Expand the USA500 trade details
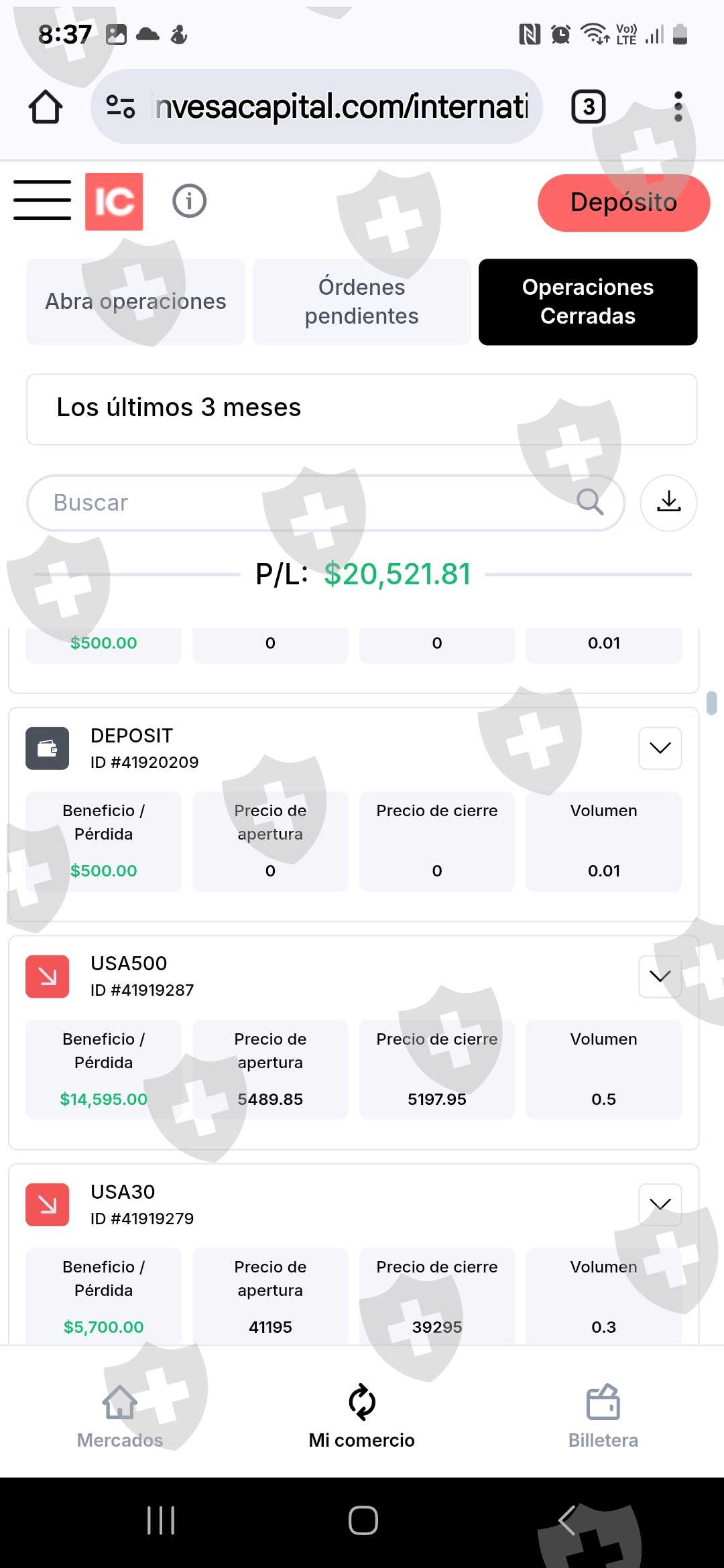 (x=660, y=976)
